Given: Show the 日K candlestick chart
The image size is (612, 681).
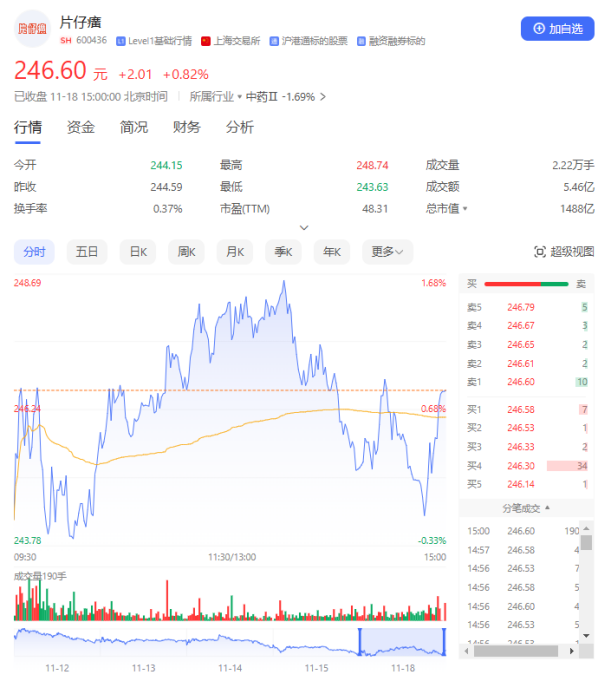Looking at the screenshot, I should (x=138, y=252).
